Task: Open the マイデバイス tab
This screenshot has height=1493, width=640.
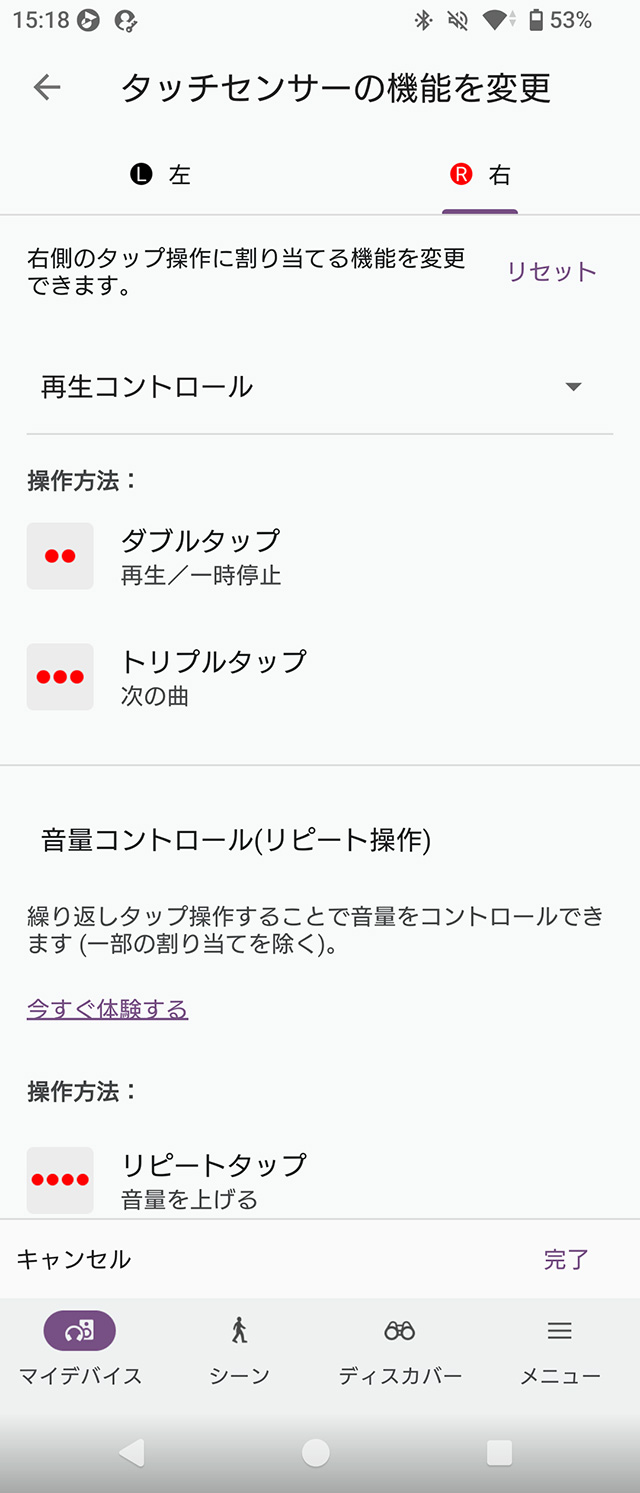Action: pos(80,1348)
